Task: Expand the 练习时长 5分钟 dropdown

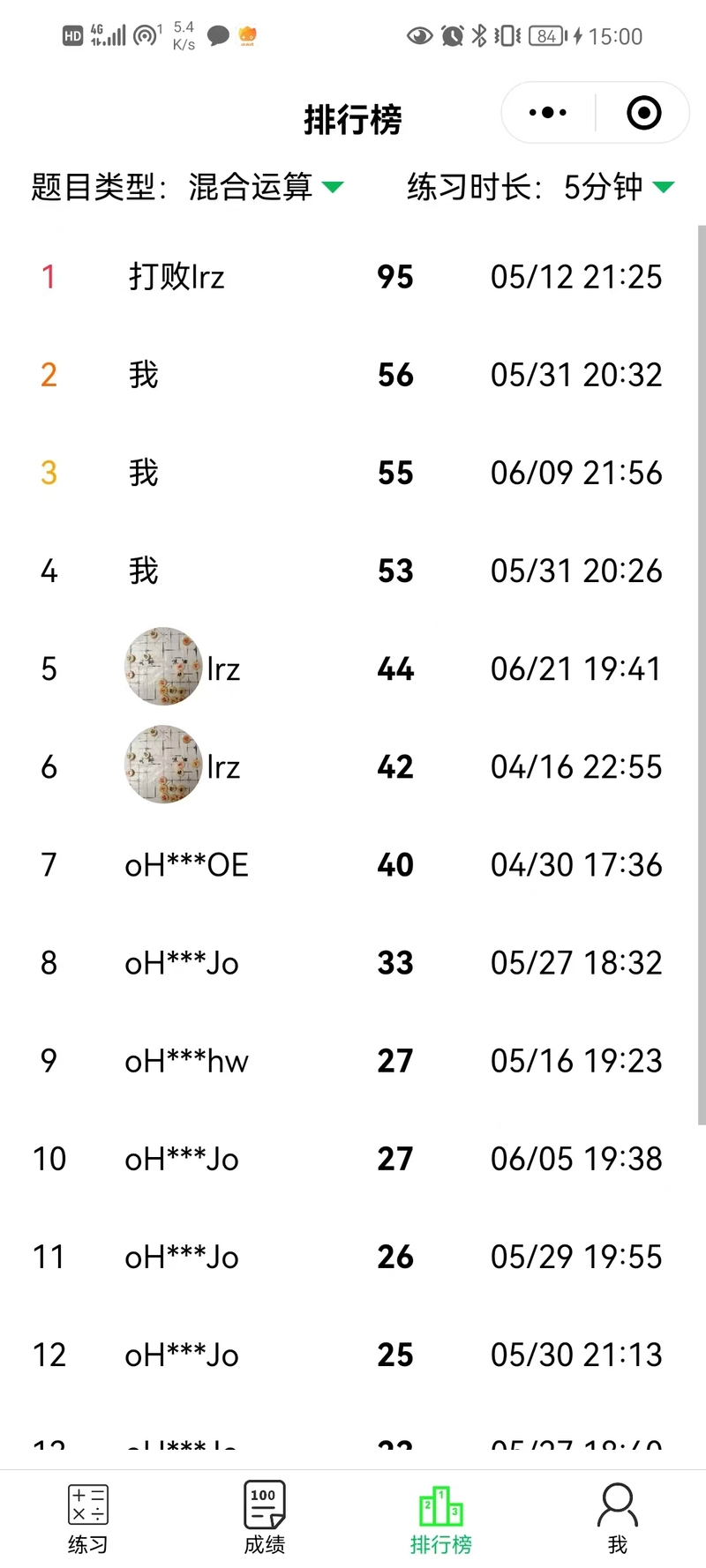Action: point(541,187)
